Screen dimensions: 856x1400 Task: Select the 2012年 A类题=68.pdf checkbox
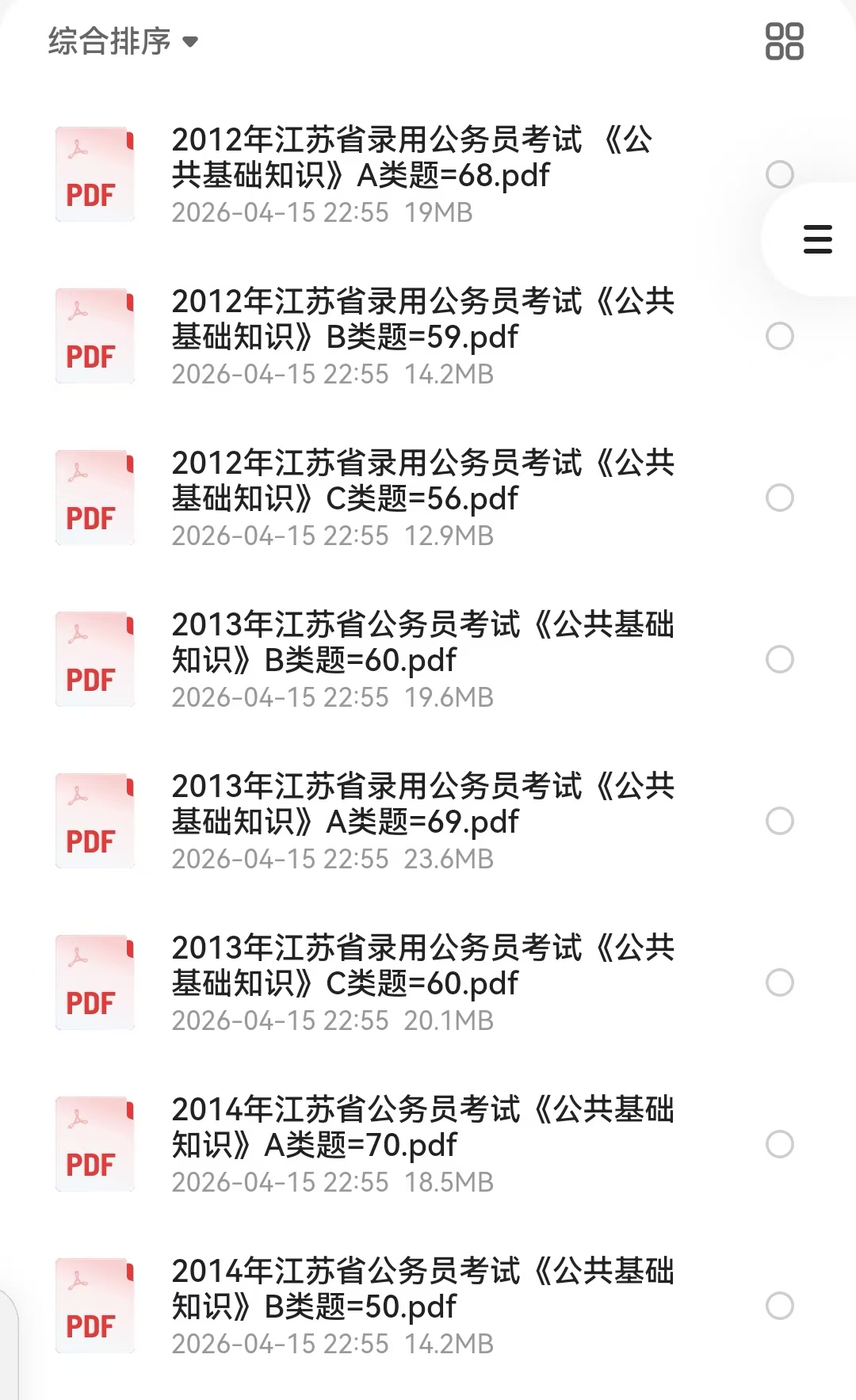780,174
